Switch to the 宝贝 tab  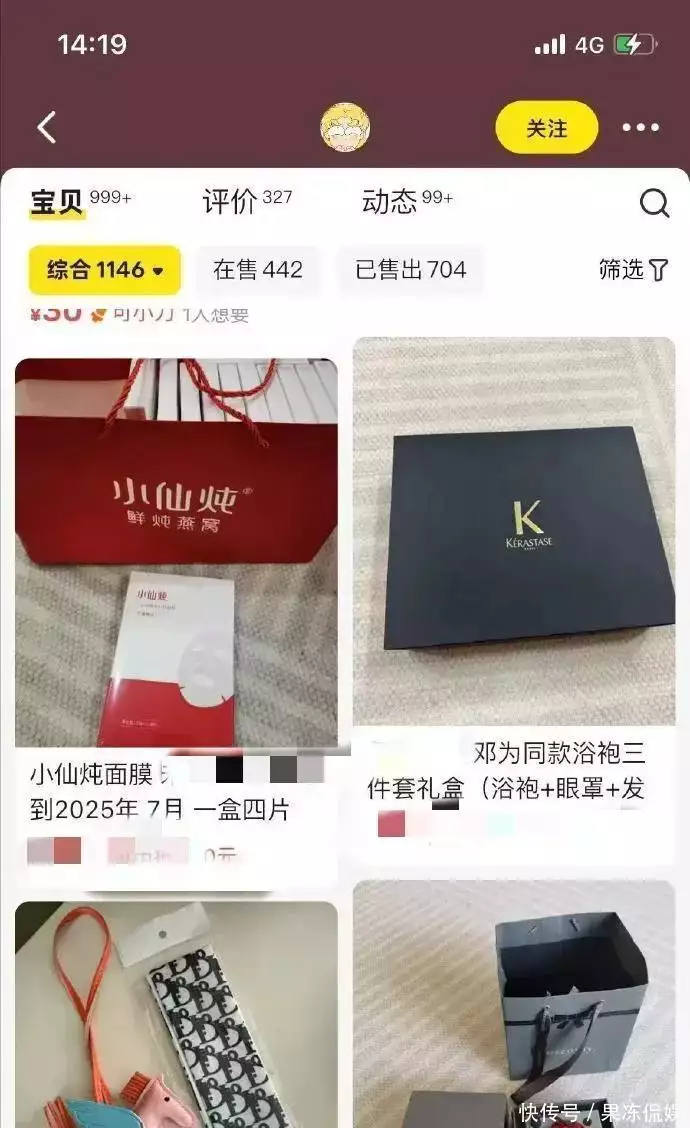(x=58, y=202)
